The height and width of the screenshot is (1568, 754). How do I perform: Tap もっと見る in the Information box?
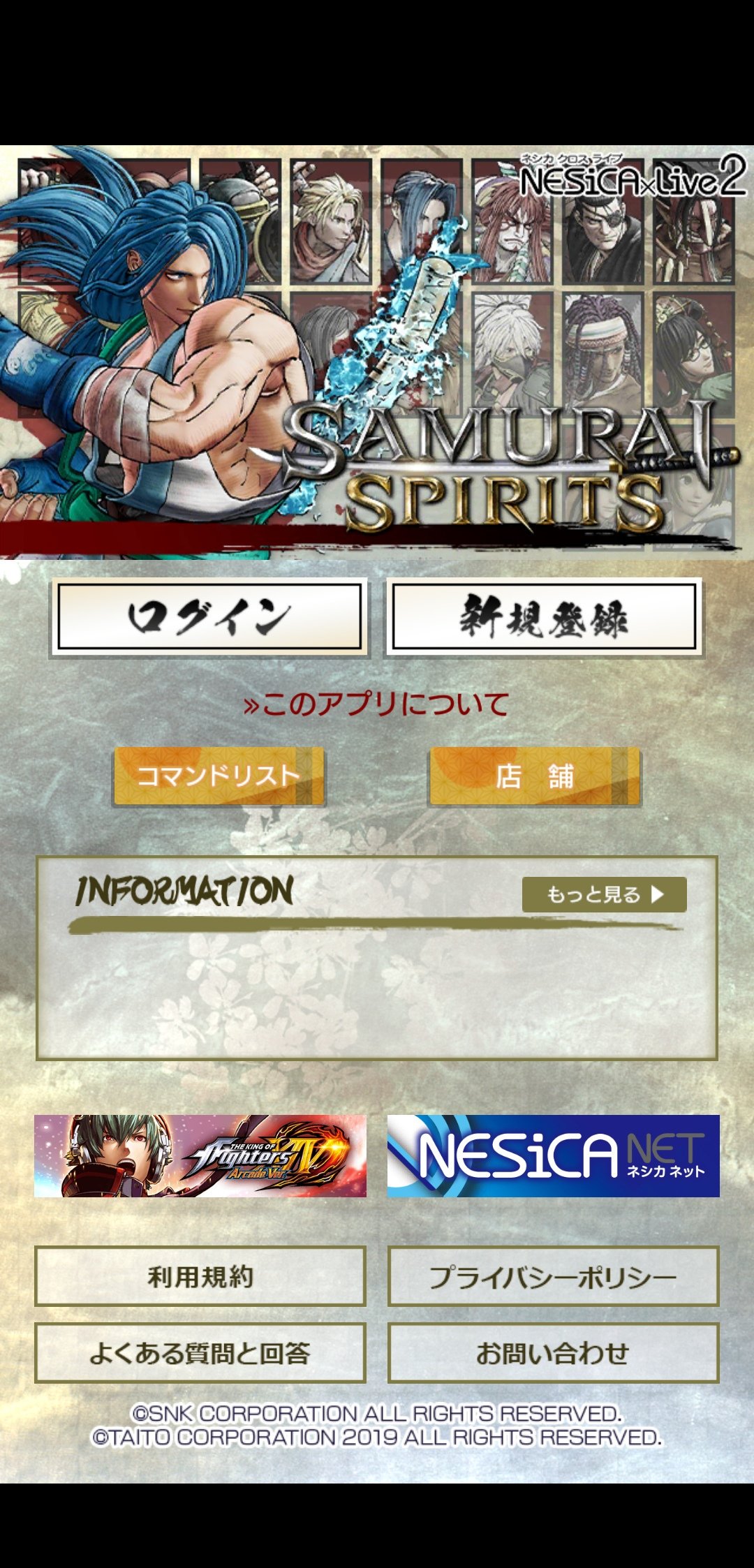pyautogui.click(x=605, y=894)
